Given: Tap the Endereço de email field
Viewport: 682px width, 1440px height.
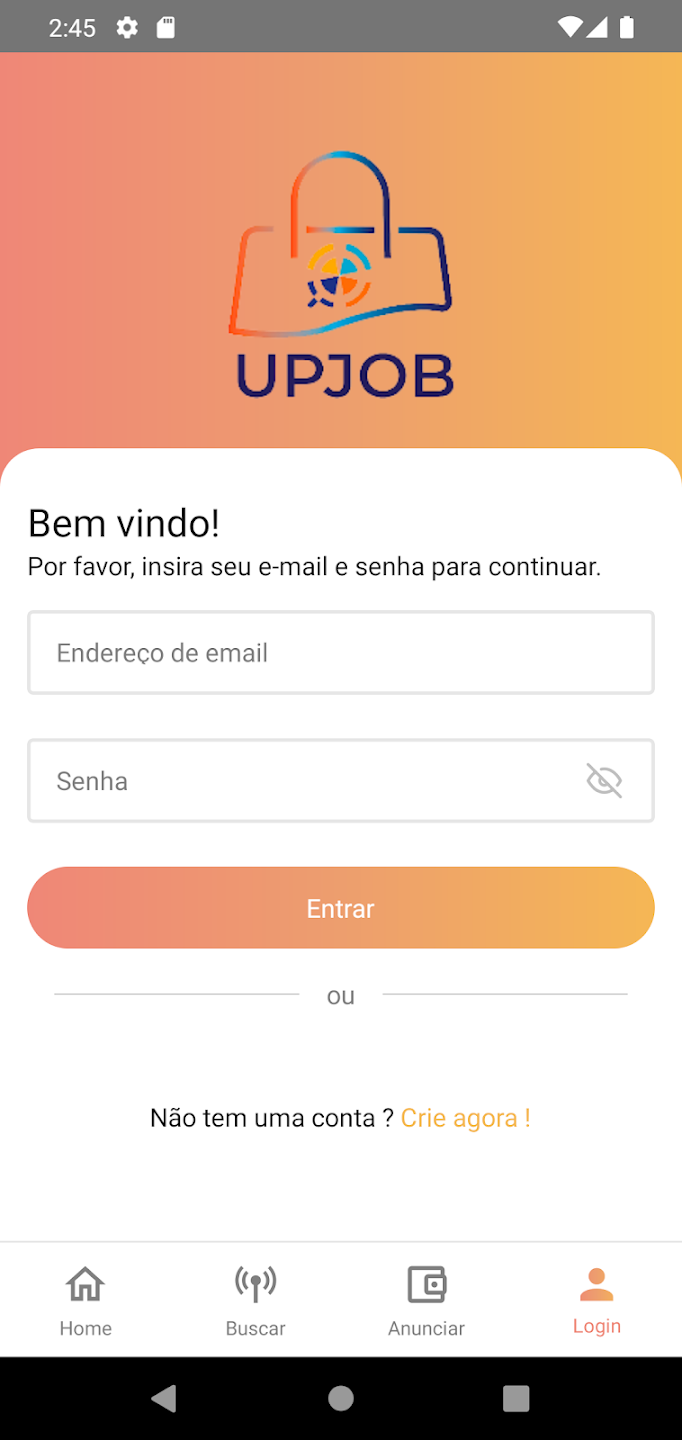Looking at the screenshot, I should 341,652.
